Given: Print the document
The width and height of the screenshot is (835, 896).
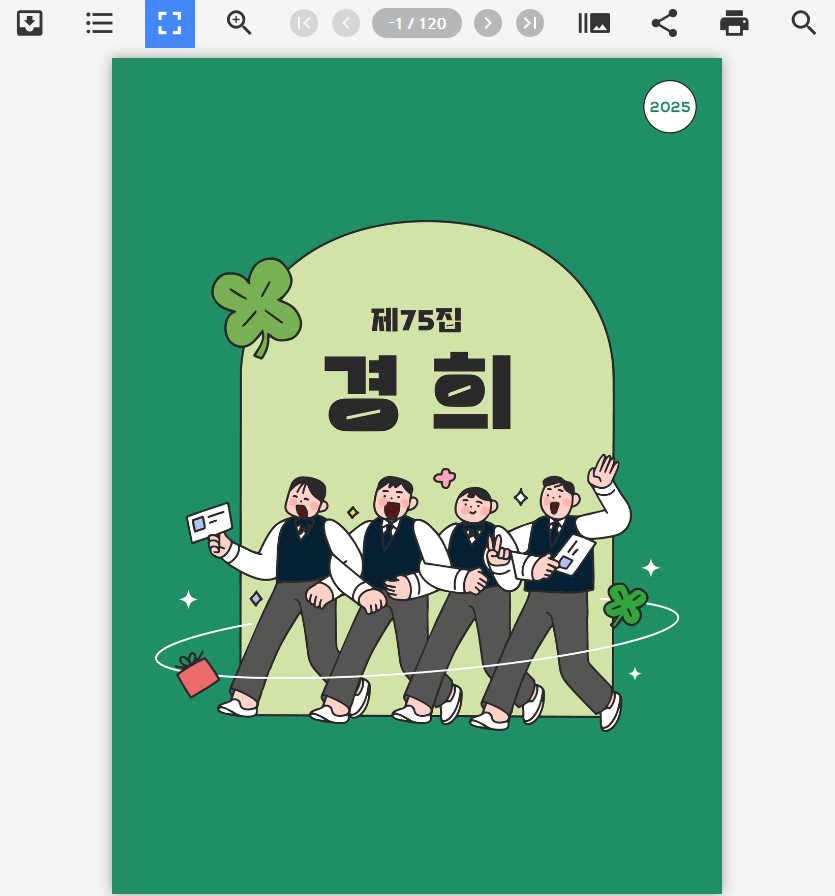Looking at the screenshot, I should 735,23.
